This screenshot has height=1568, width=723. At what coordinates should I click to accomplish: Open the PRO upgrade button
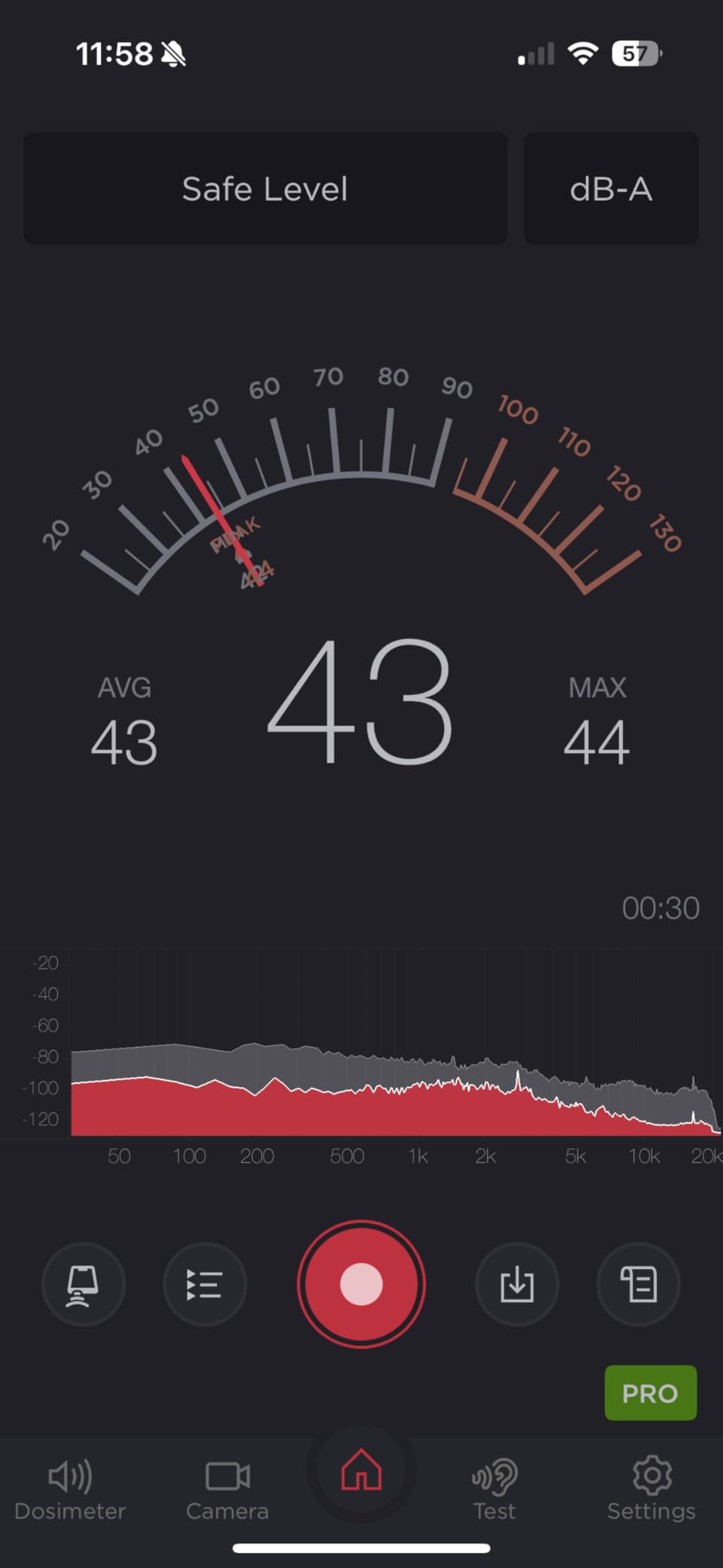[650, 1393]
